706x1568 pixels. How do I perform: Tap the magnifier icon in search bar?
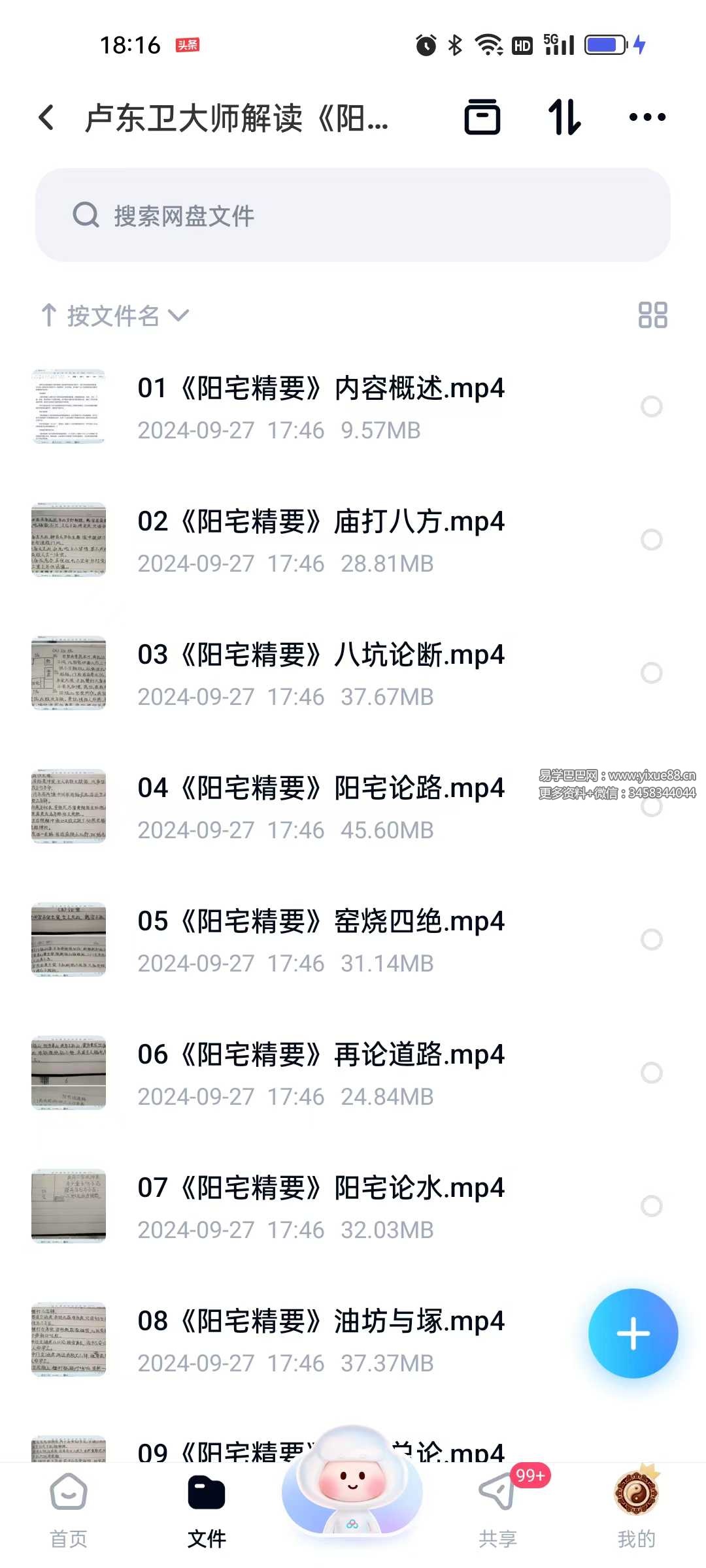click(x=86, y=216)
